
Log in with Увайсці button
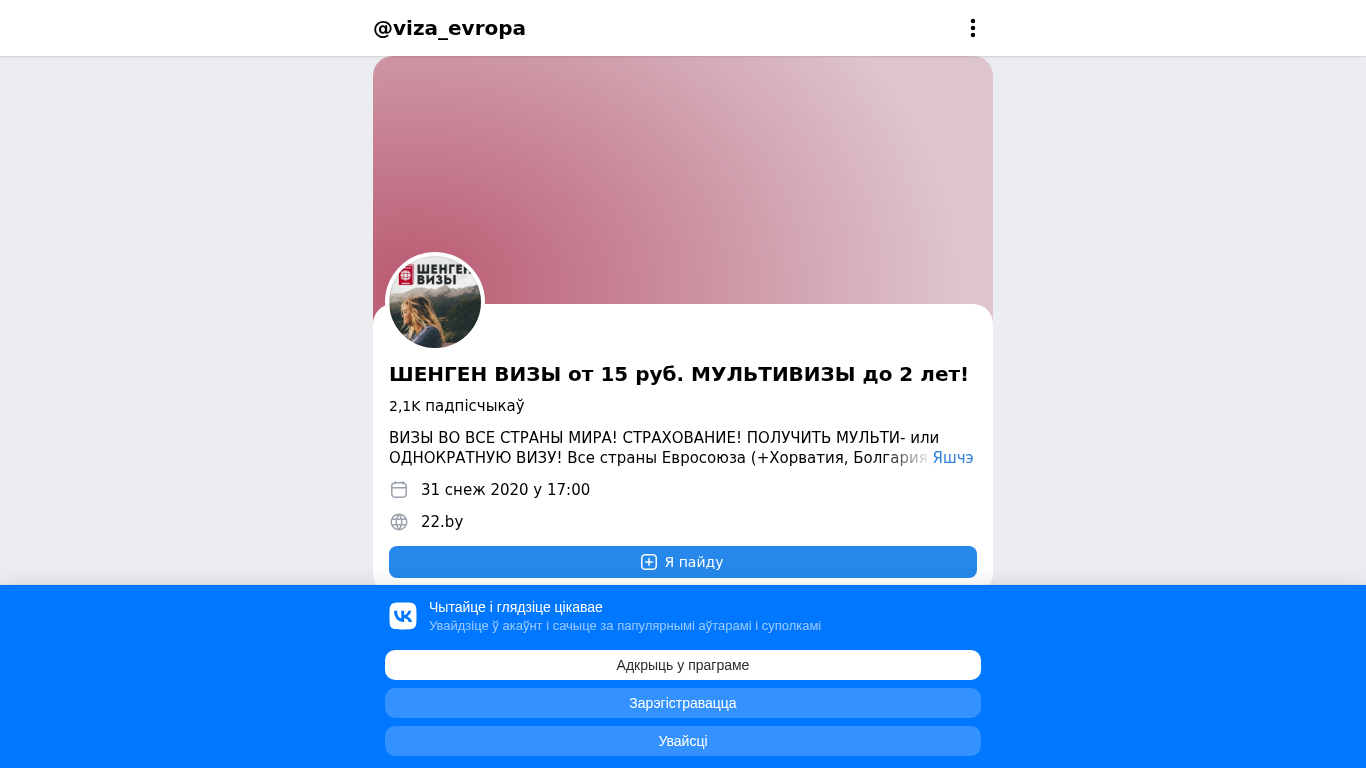tap(683, 741)
